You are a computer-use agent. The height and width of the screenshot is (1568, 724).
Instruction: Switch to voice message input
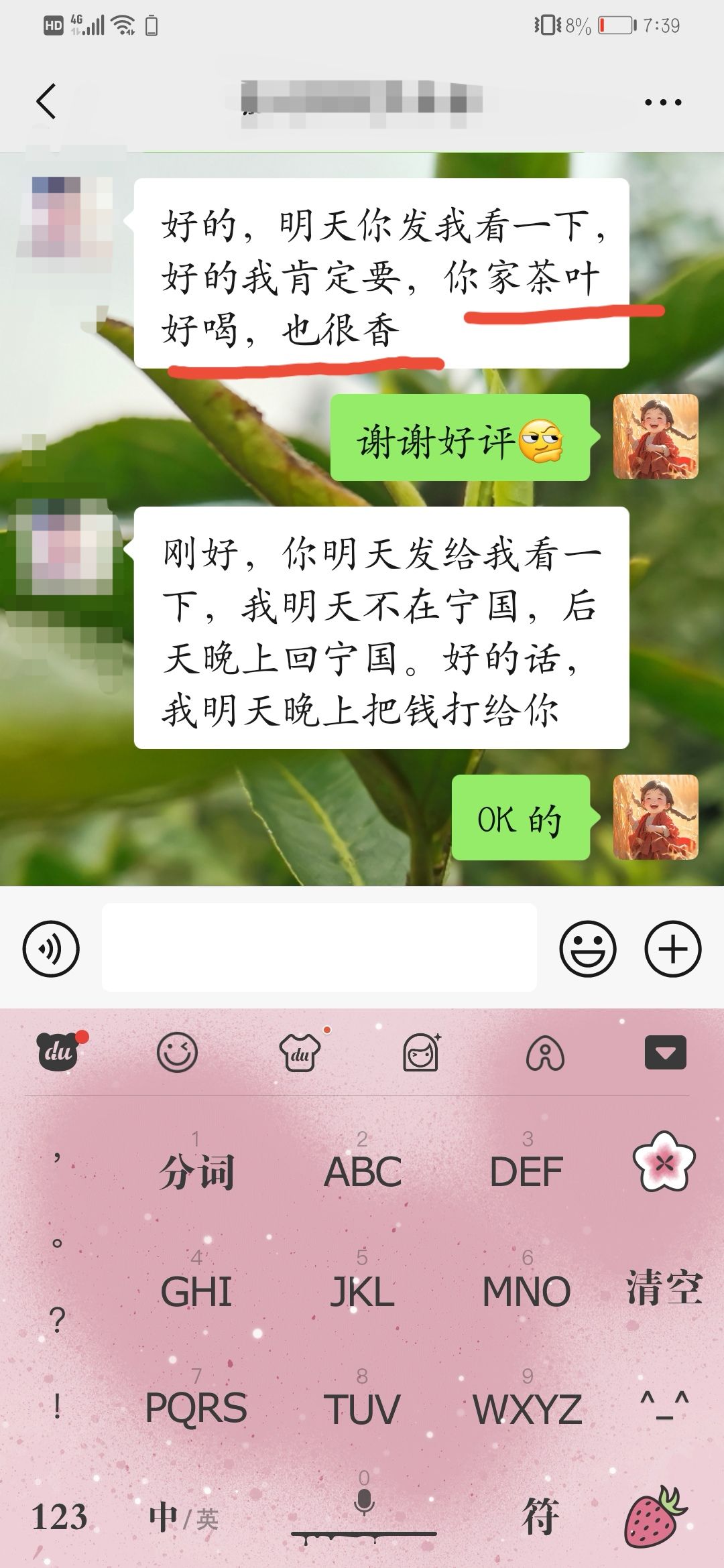[51, 949]
